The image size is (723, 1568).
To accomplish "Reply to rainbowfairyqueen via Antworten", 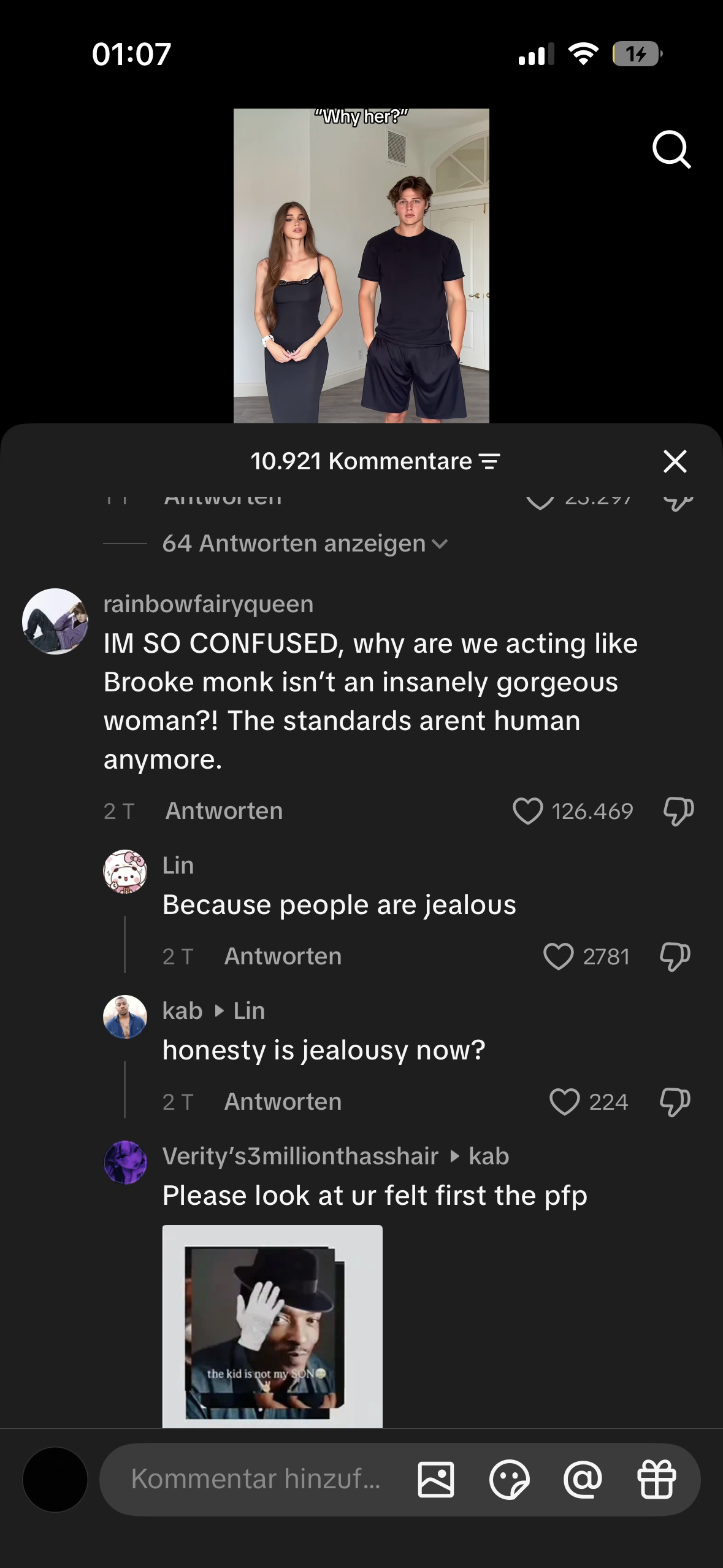I will point(224,811).
